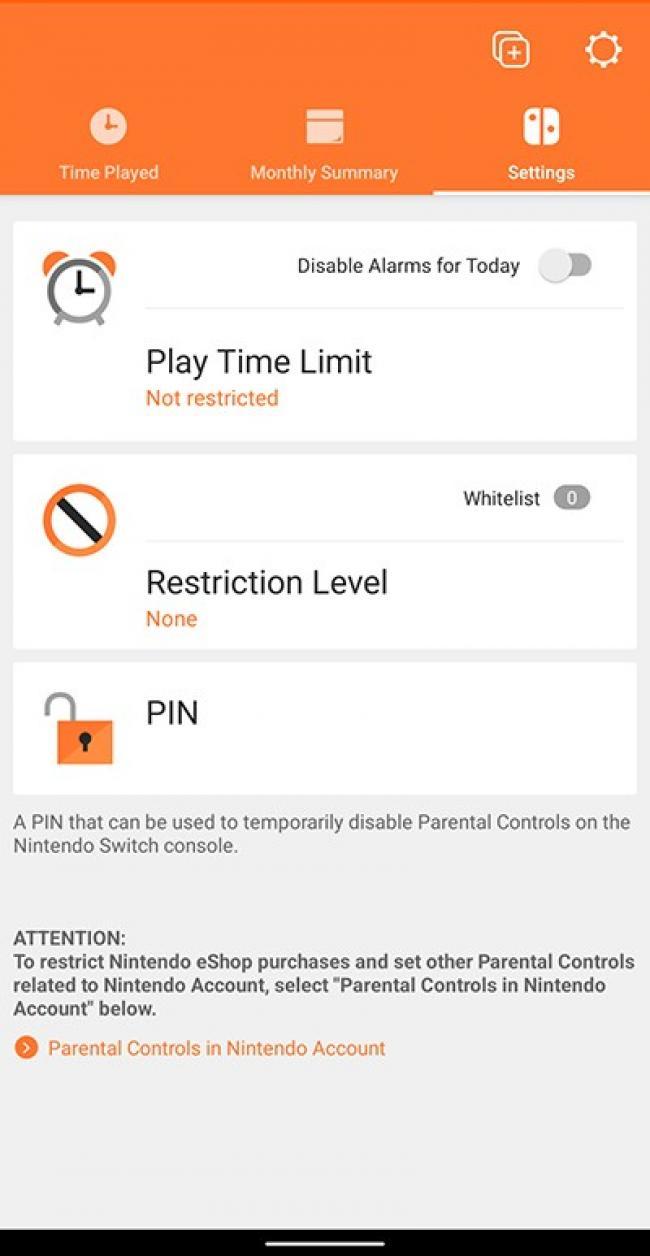
Task: Open the Whitelist
Action: 527,498
